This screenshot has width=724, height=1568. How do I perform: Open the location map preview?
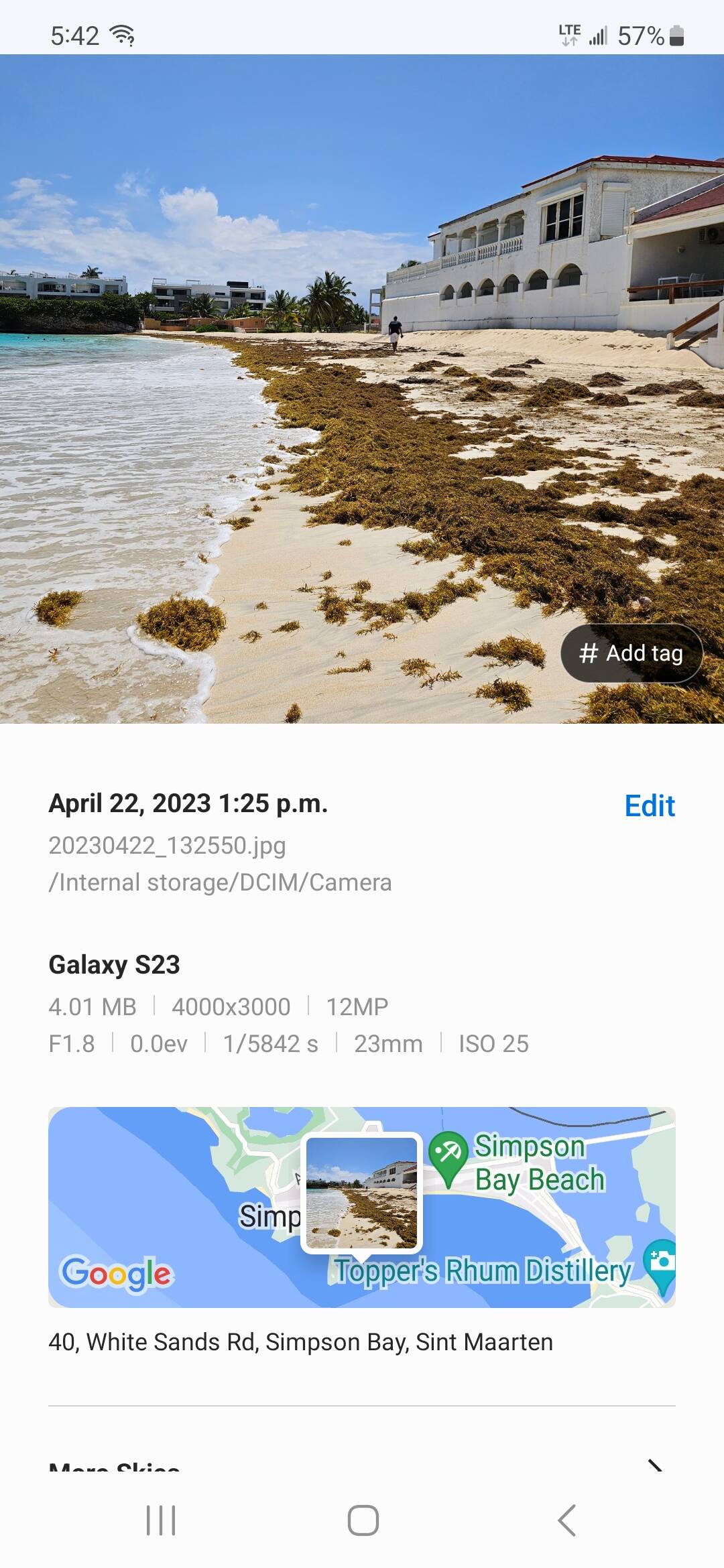pos(362,1207)
